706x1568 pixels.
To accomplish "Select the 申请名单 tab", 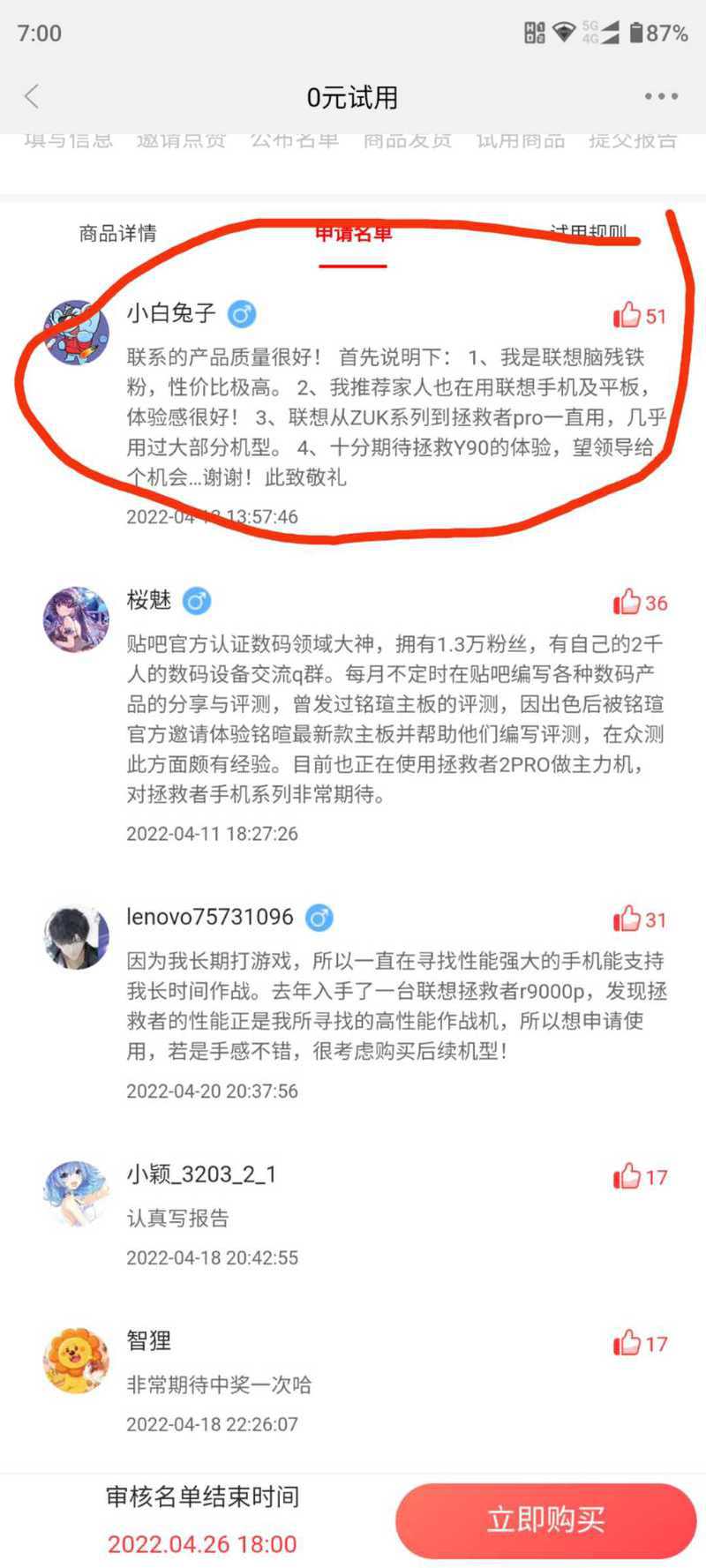I will [353, 233].
